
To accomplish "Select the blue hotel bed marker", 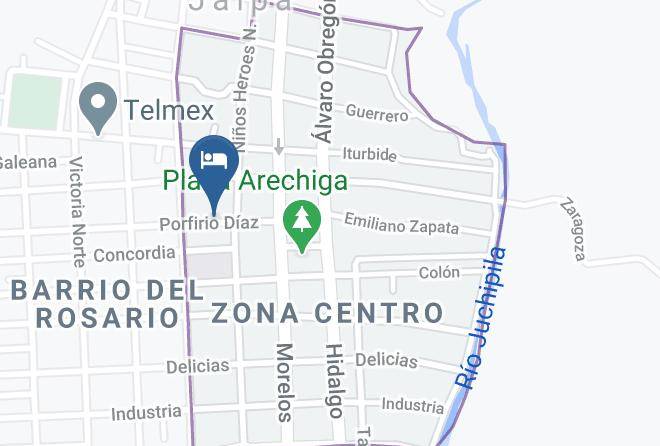I will pos(213,161).
